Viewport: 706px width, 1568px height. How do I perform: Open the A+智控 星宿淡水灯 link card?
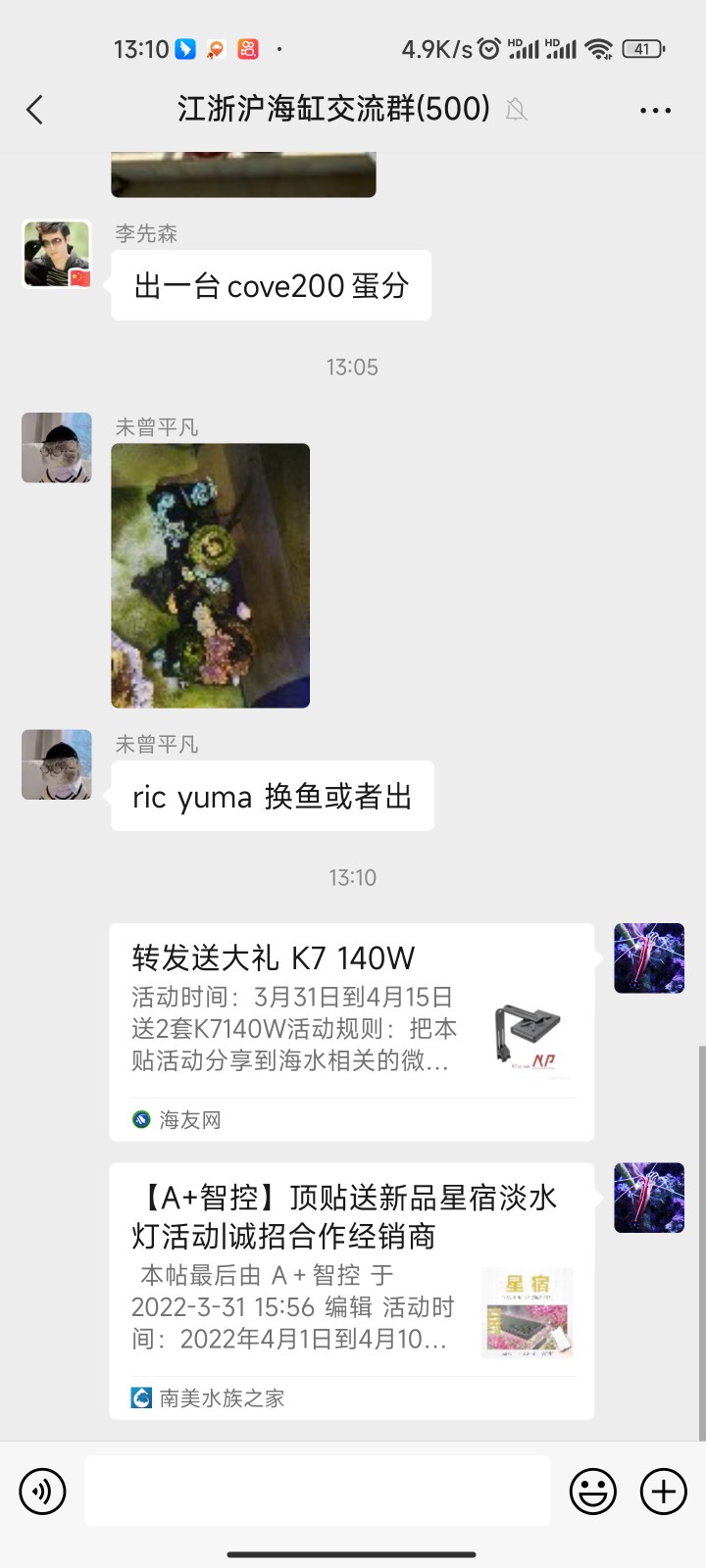[351, 1290]
